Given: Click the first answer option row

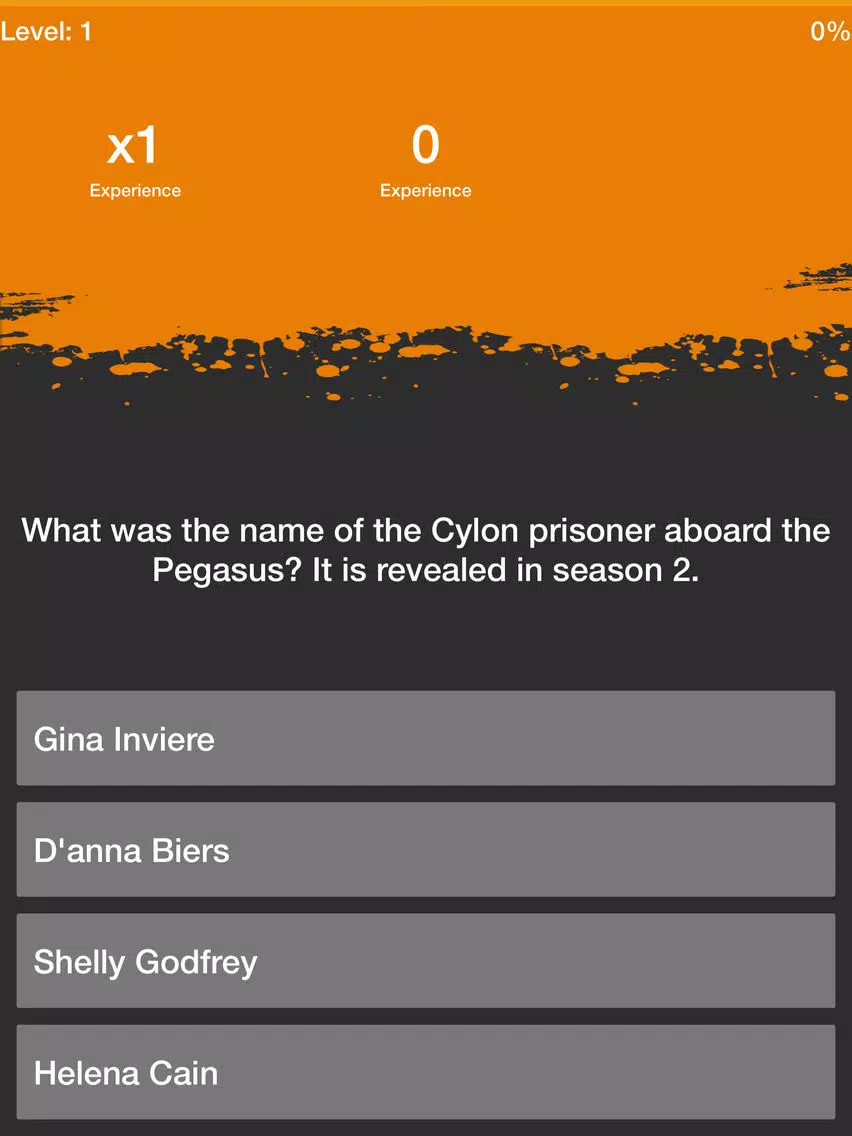Looking at the screenshot, I should [x=426, y=738].
